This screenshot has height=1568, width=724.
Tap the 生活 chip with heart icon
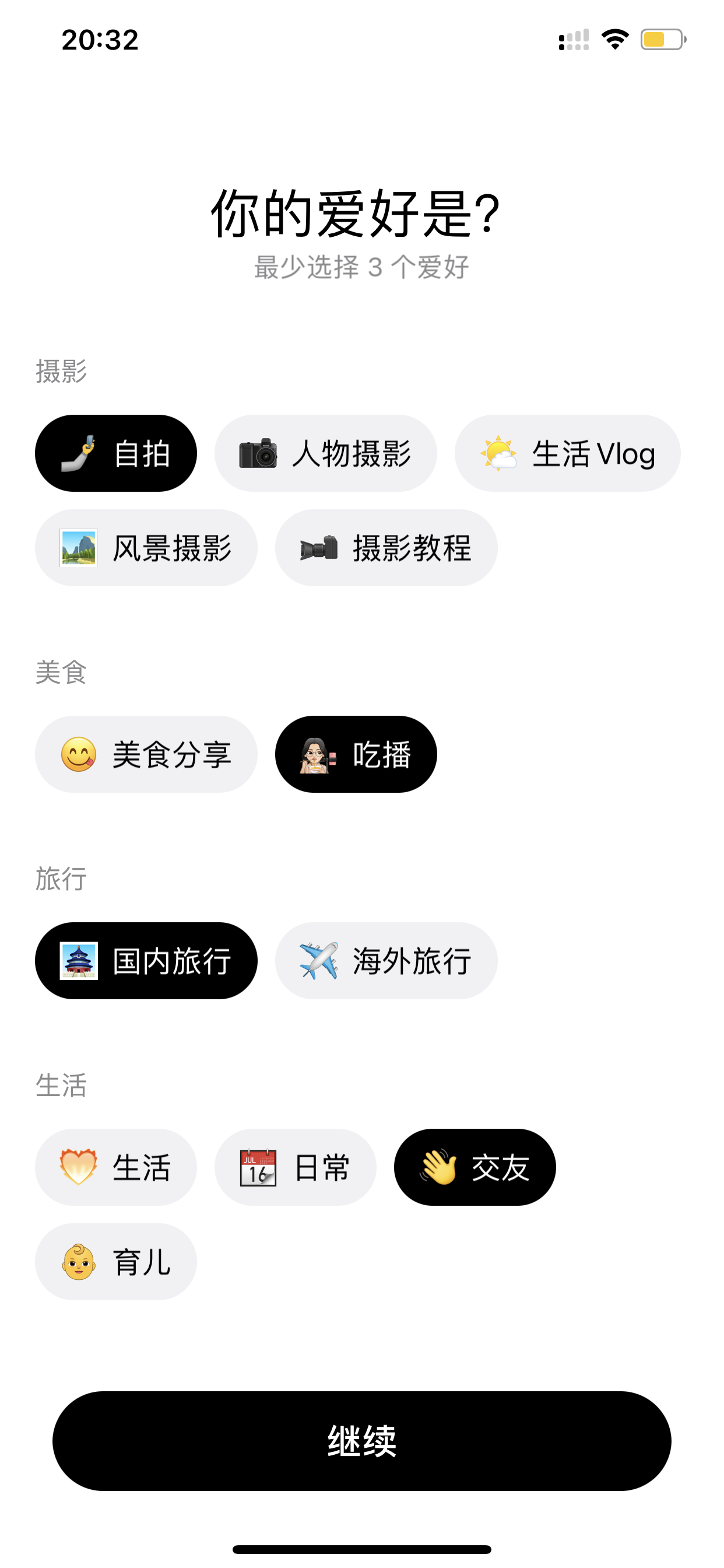tap(115, 1167)
